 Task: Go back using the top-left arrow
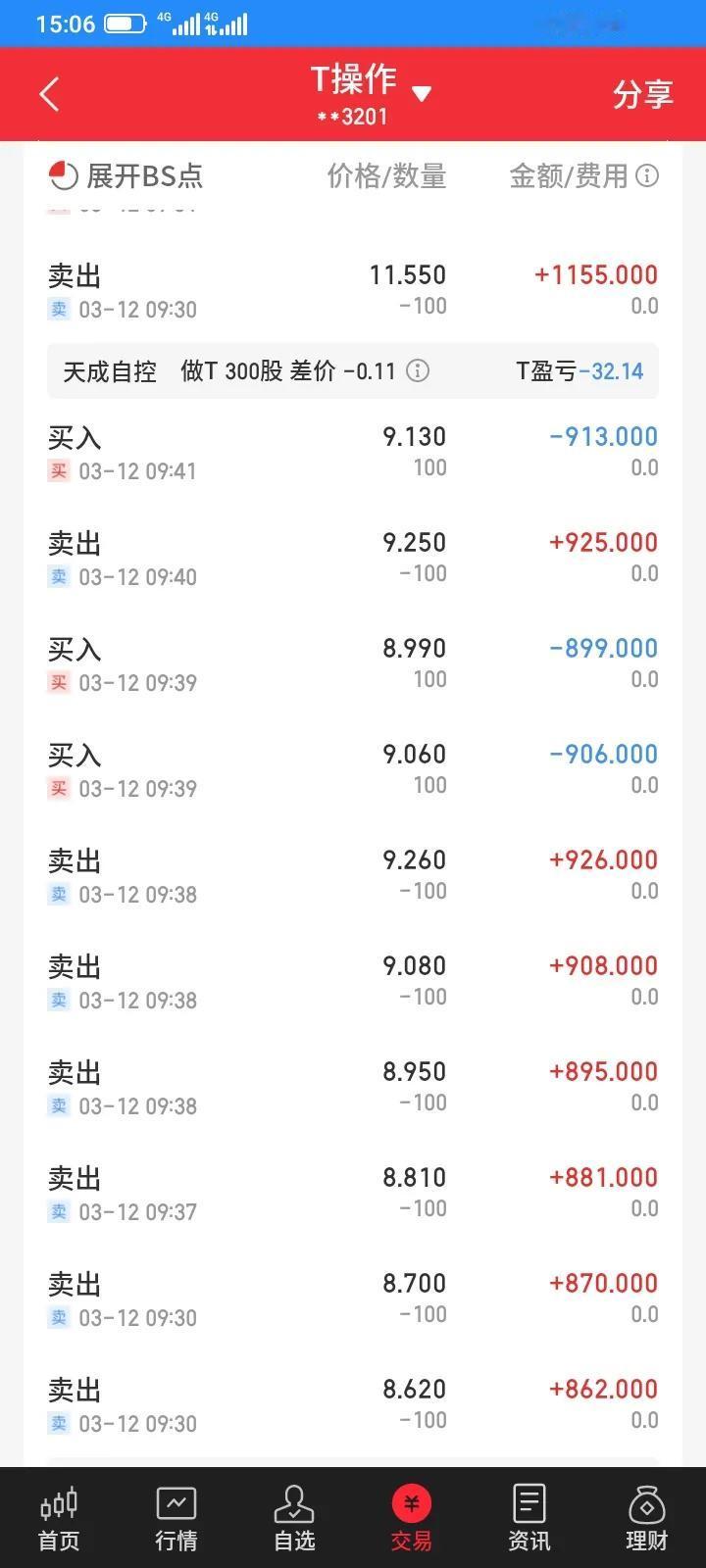pyautogui.click(x=49, y=94)
